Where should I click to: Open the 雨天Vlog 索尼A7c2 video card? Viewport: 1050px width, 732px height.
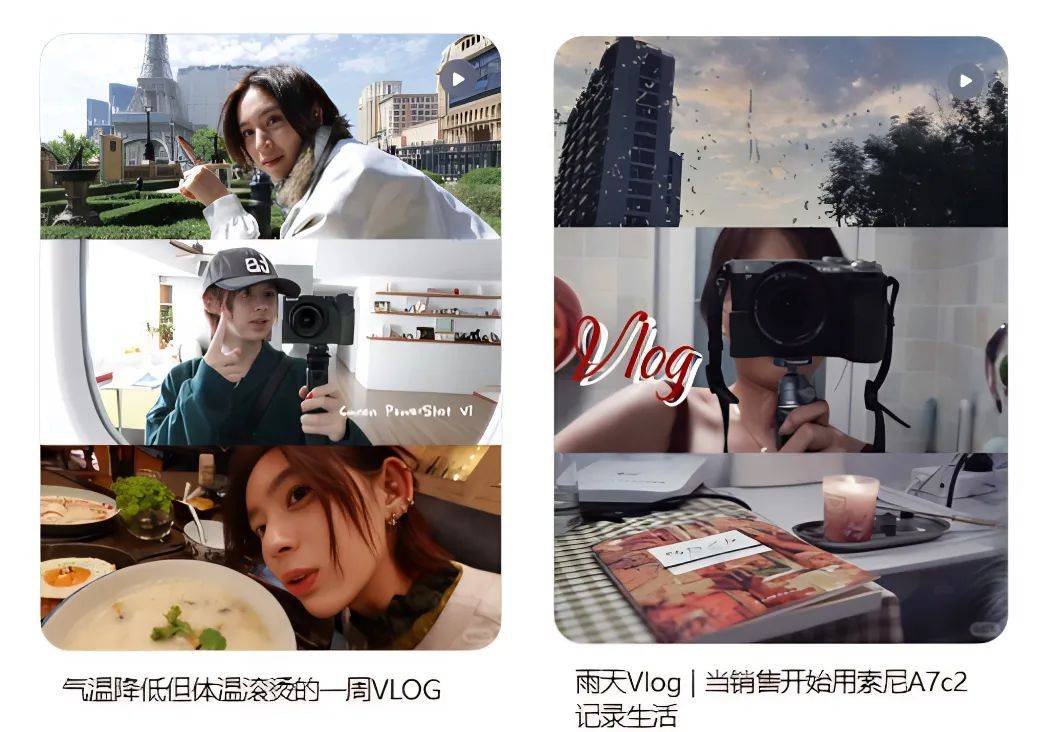(x=780, y=340)
